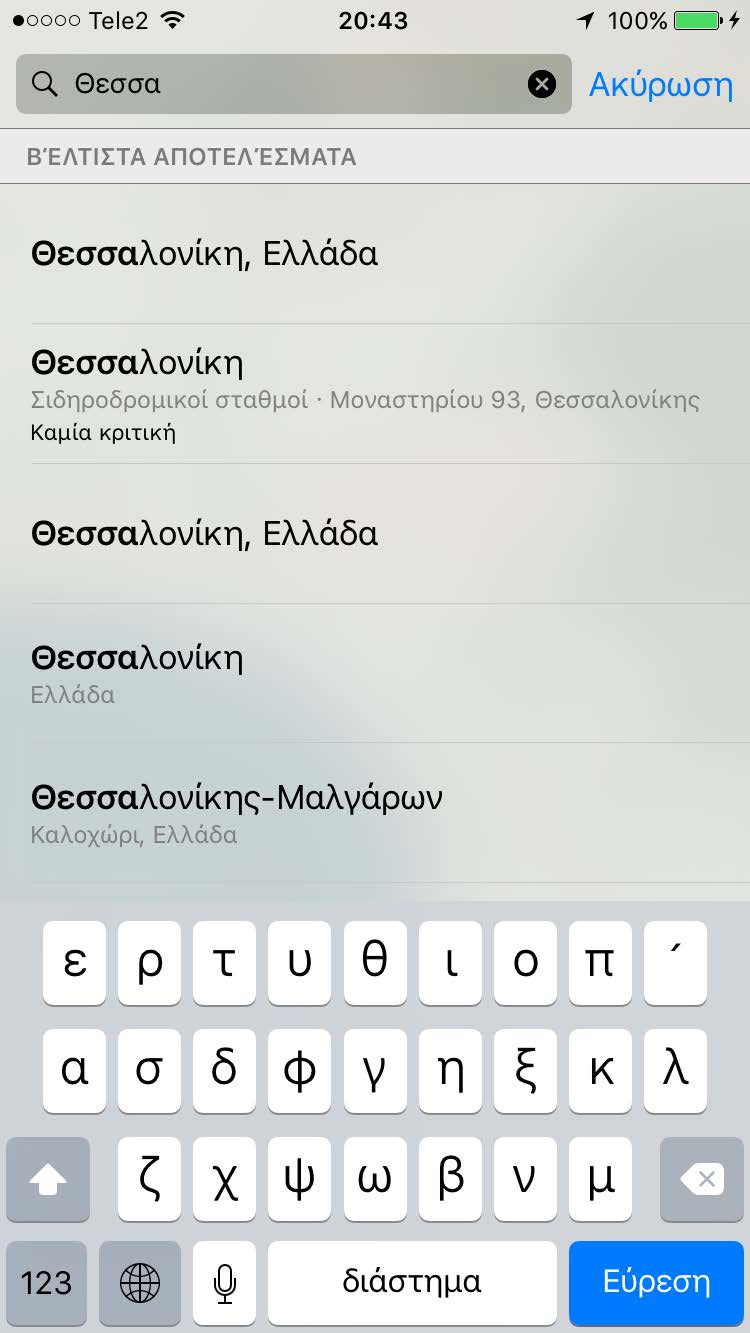The width and height of the screenshot is (750, 1333).
Task: Type the letter λ on the keyboard
Action: (676, 1071)
